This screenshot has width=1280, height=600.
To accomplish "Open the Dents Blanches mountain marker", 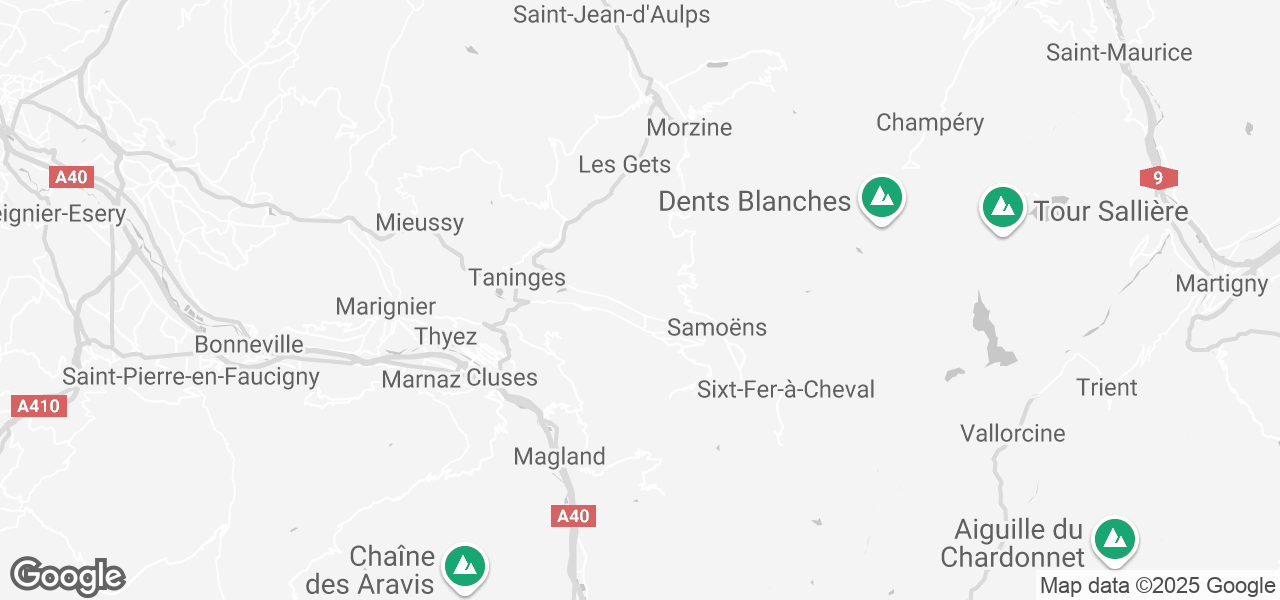I will pyautogui.click(x=881, y=198).
